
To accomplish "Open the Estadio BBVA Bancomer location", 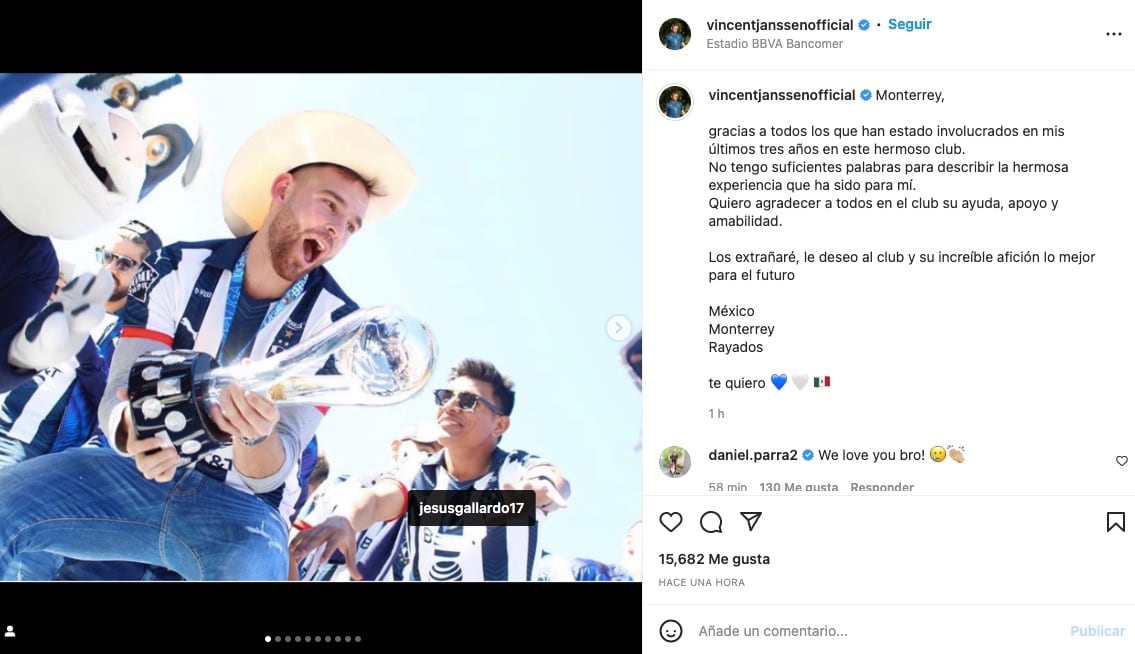I will (774, 44).
